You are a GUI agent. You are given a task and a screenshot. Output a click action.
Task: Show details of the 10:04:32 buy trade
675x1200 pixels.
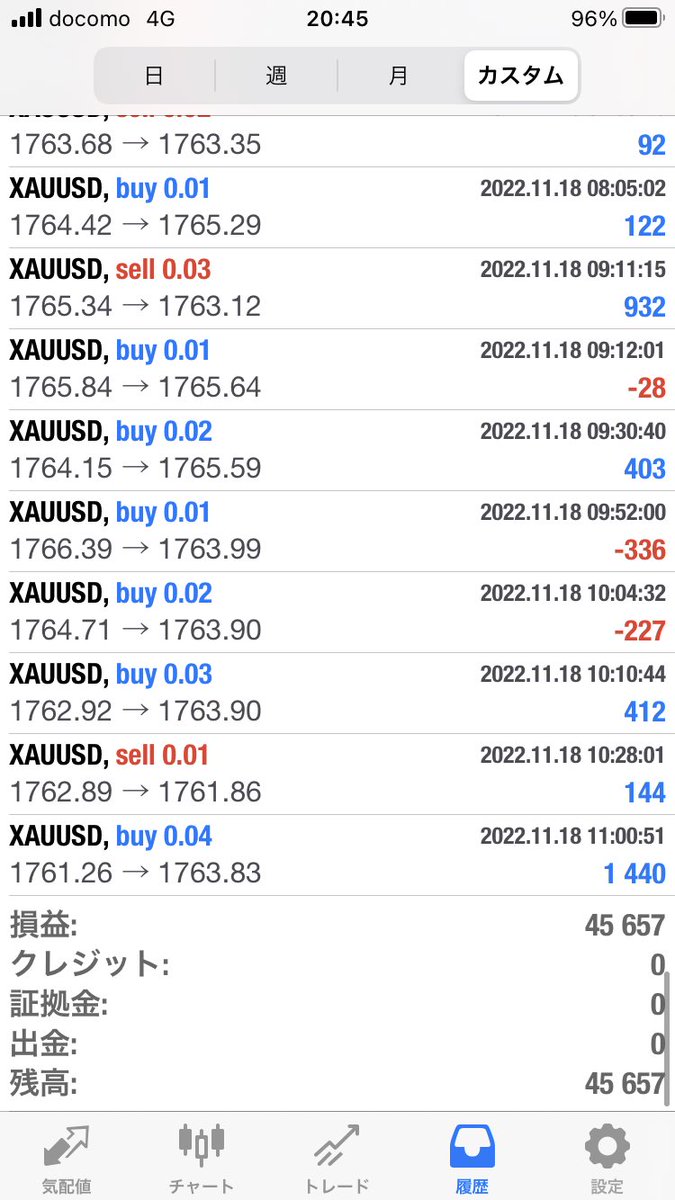point(337,613)
